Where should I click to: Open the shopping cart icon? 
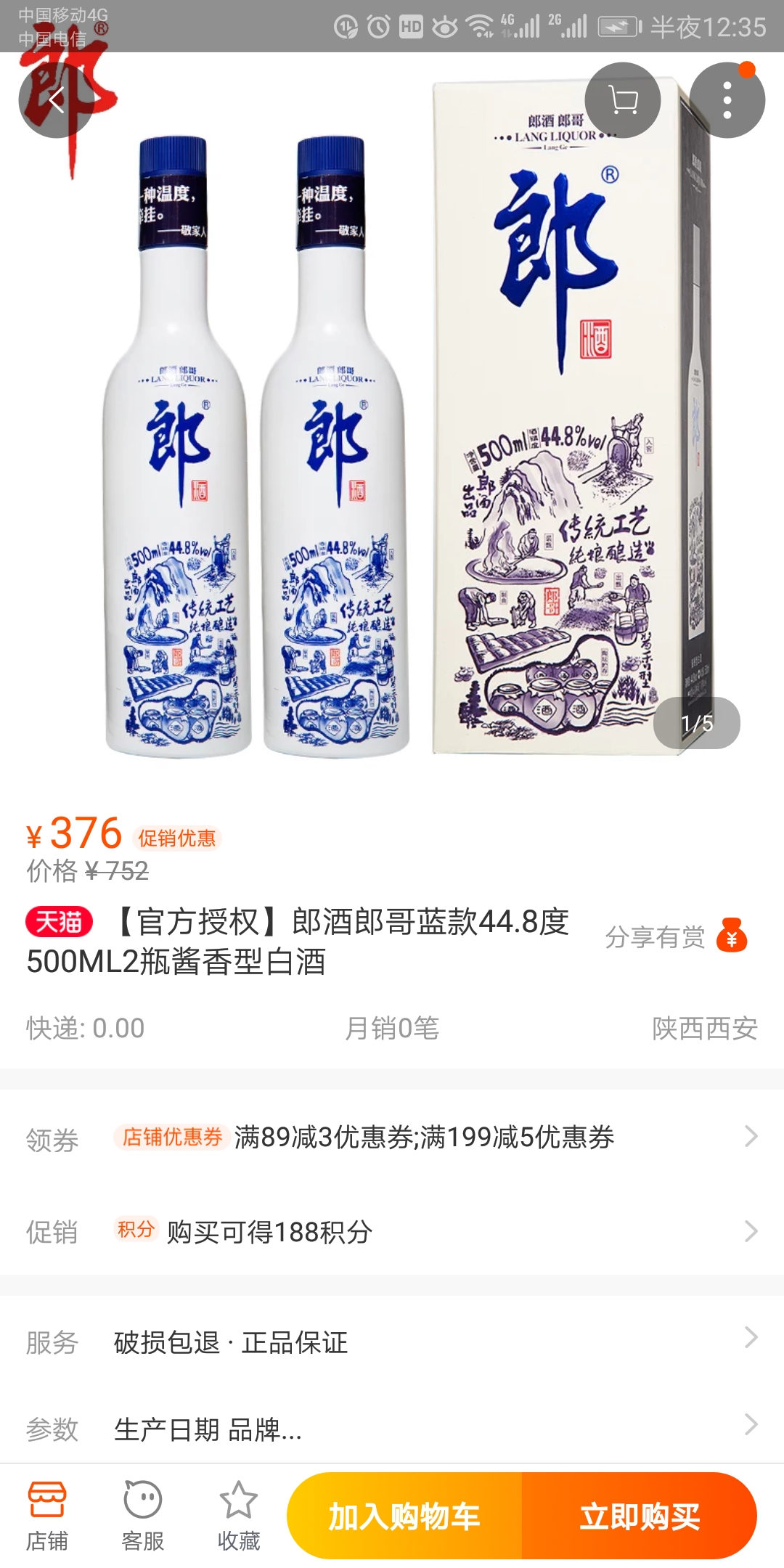click(623, 100)
